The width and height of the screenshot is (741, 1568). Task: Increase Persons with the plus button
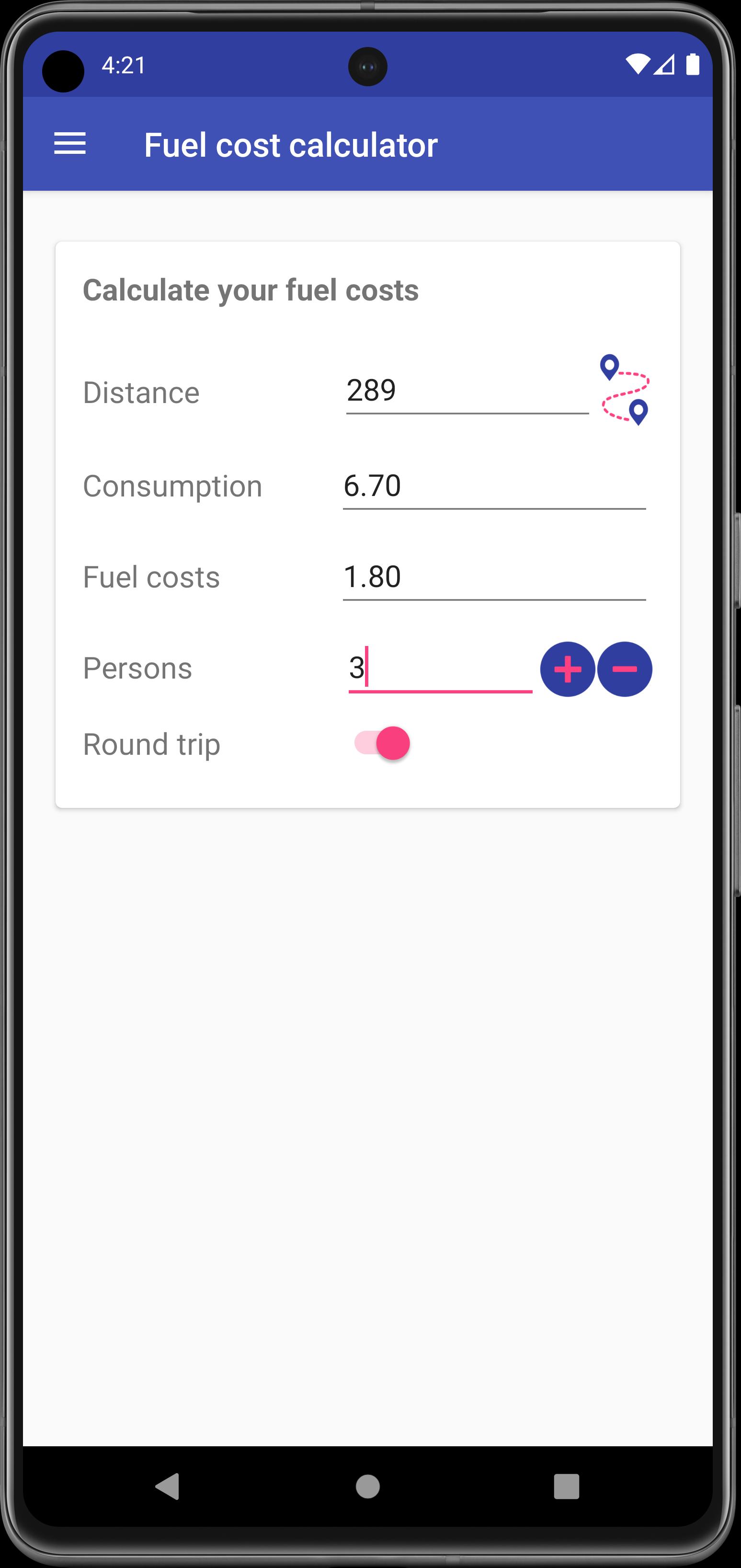[x=568, y=669]
